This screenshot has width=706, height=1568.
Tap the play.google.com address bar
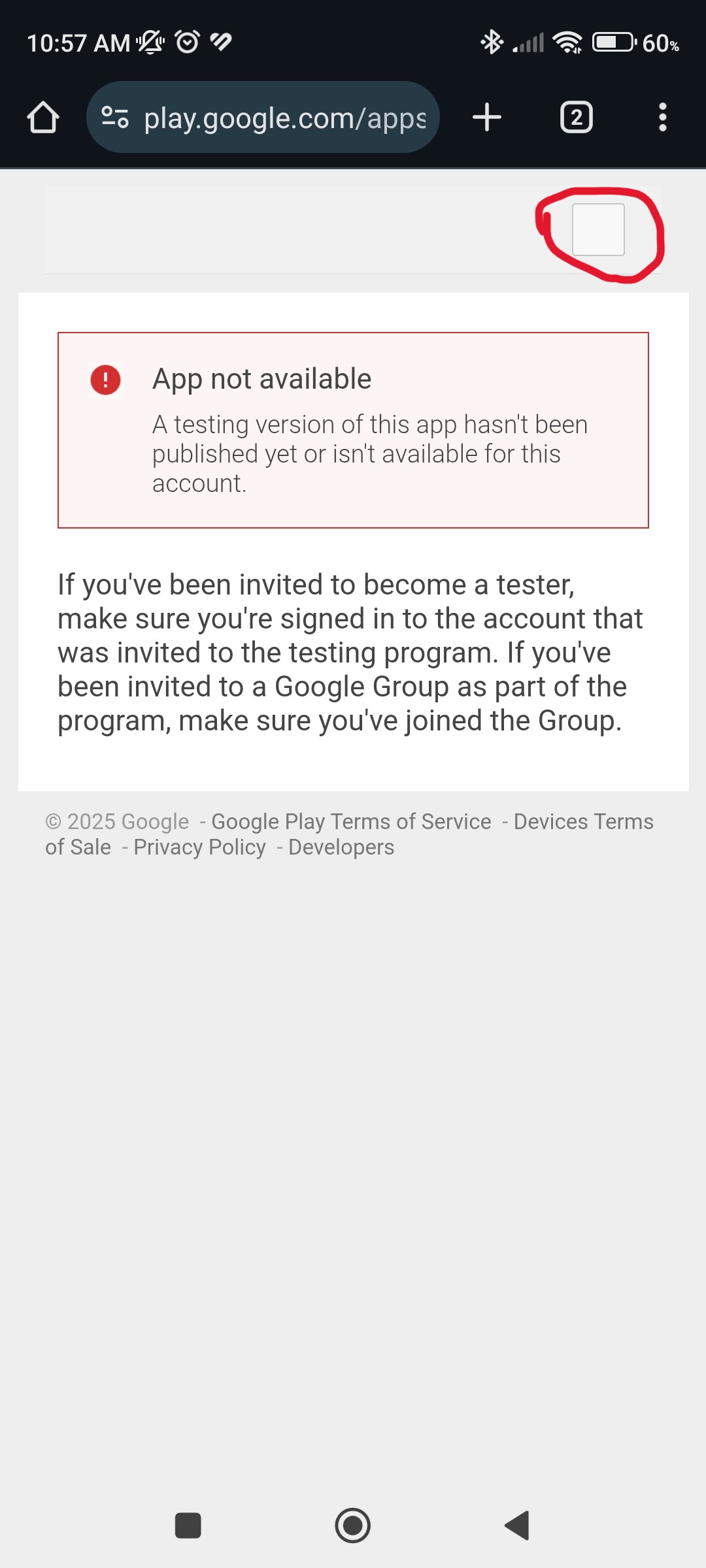point(284,118)
